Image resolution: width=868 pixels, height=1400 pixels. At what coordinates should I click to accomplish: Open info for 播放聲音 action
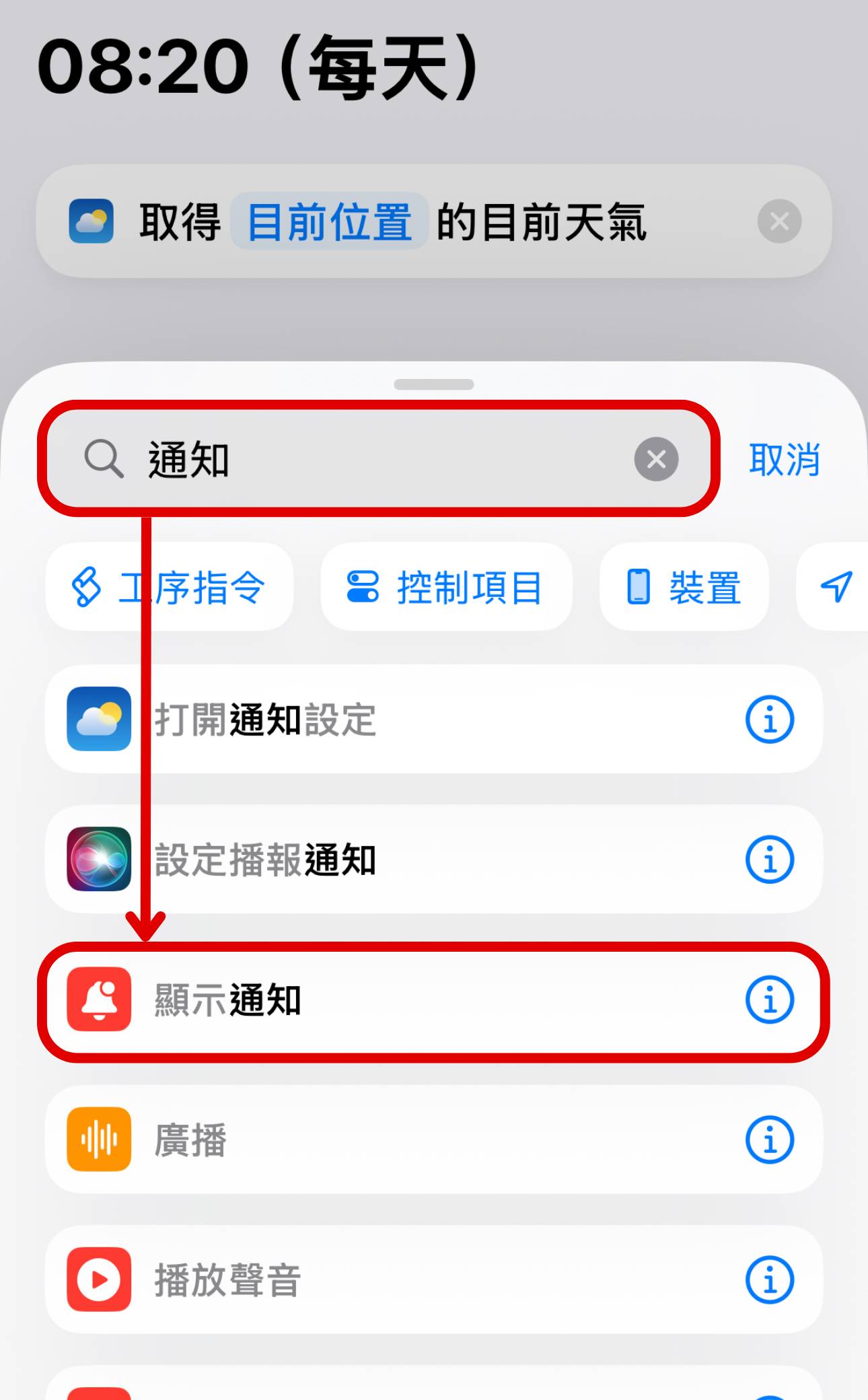[769, 1281]
